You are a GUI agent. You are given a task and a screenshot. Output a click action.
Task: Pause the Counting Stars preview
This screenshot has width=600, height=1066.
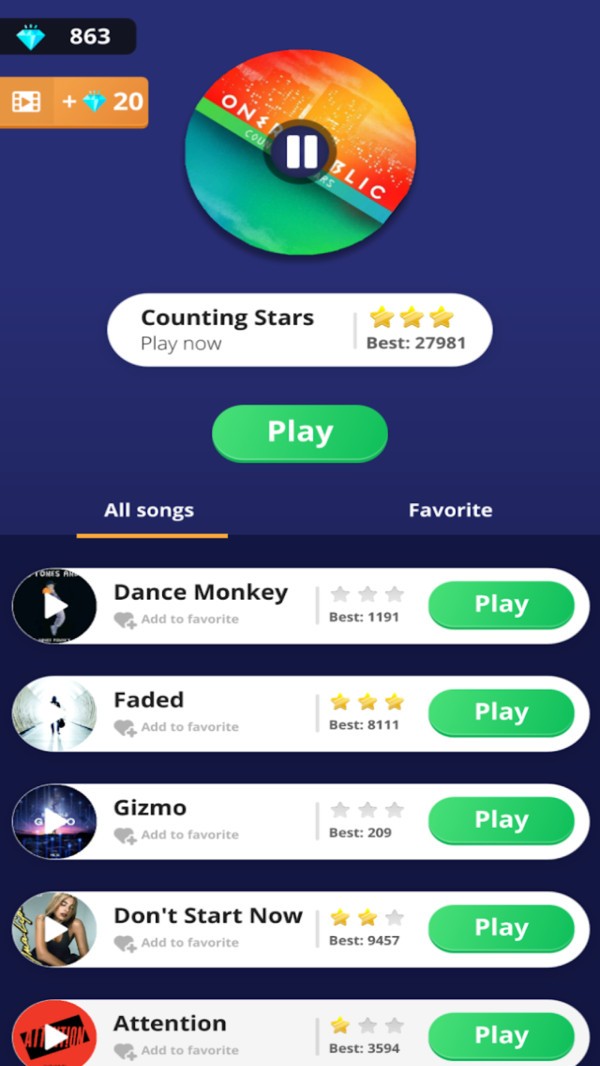click(x=301, y=151)
